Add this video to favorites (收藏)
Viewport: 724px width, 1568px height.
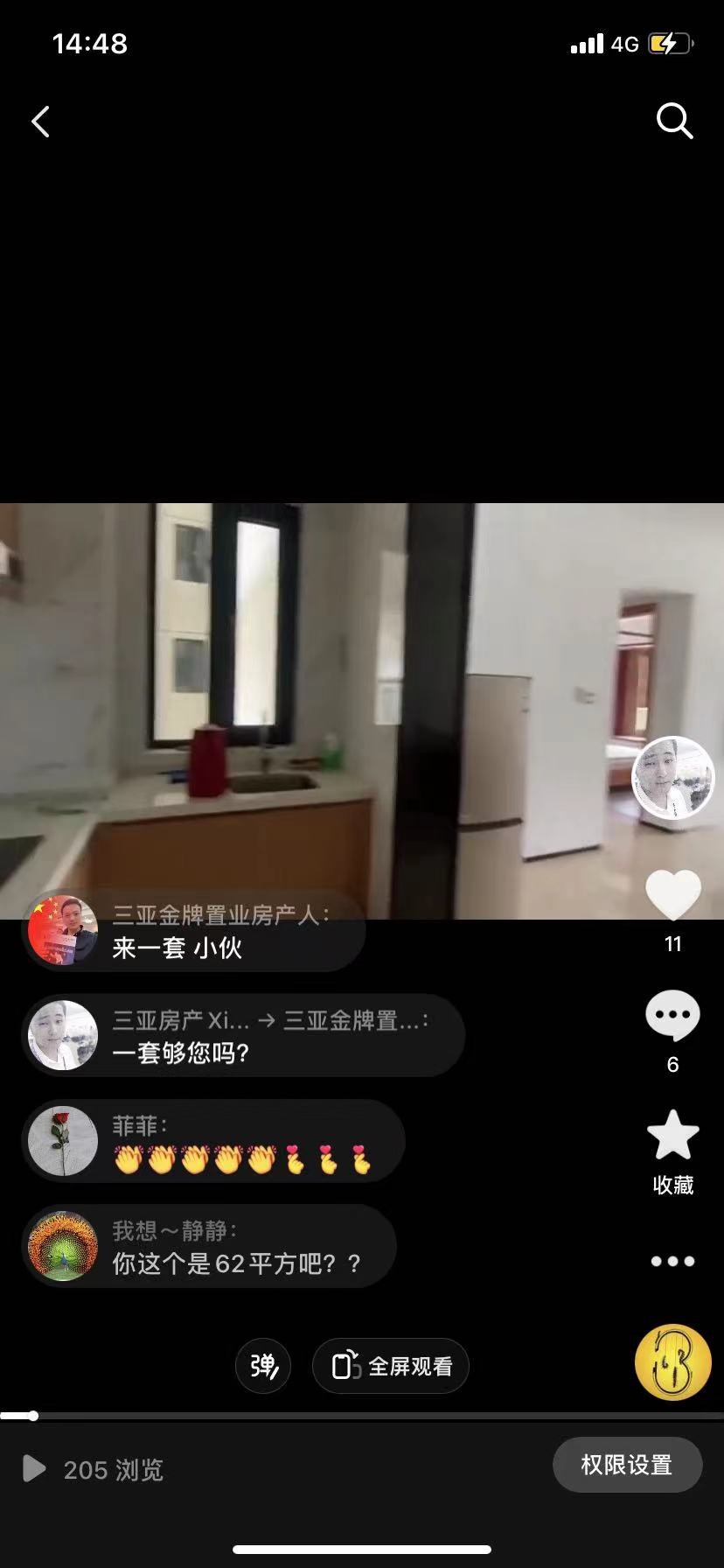(x=672, y=1137)
